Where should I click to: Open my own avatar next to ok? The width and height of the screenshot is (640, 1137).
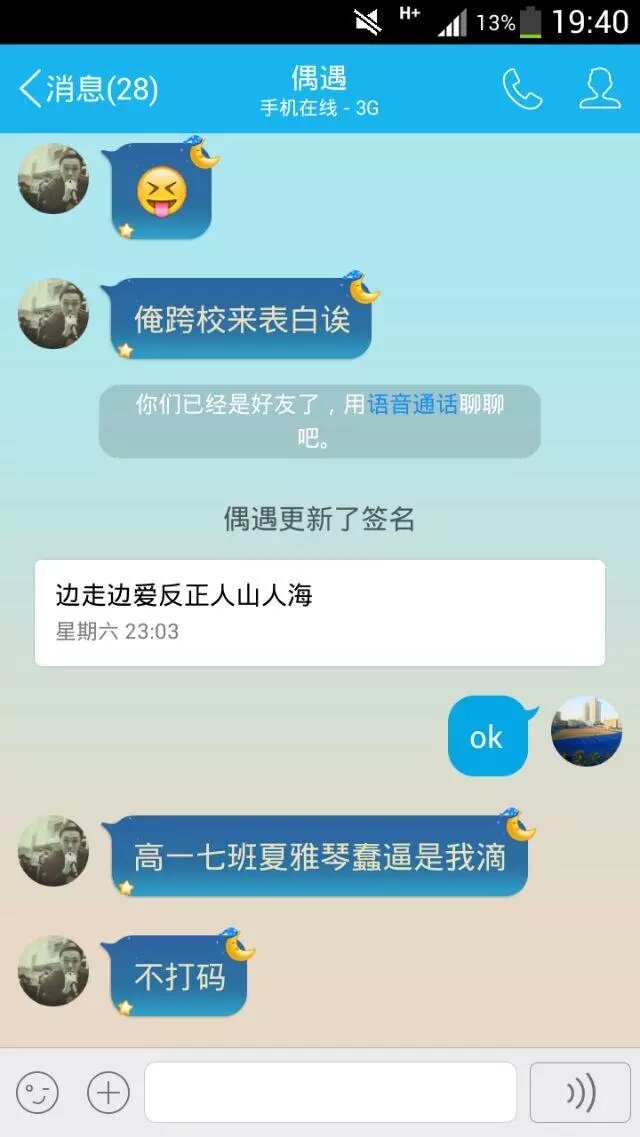click(586, 731)
